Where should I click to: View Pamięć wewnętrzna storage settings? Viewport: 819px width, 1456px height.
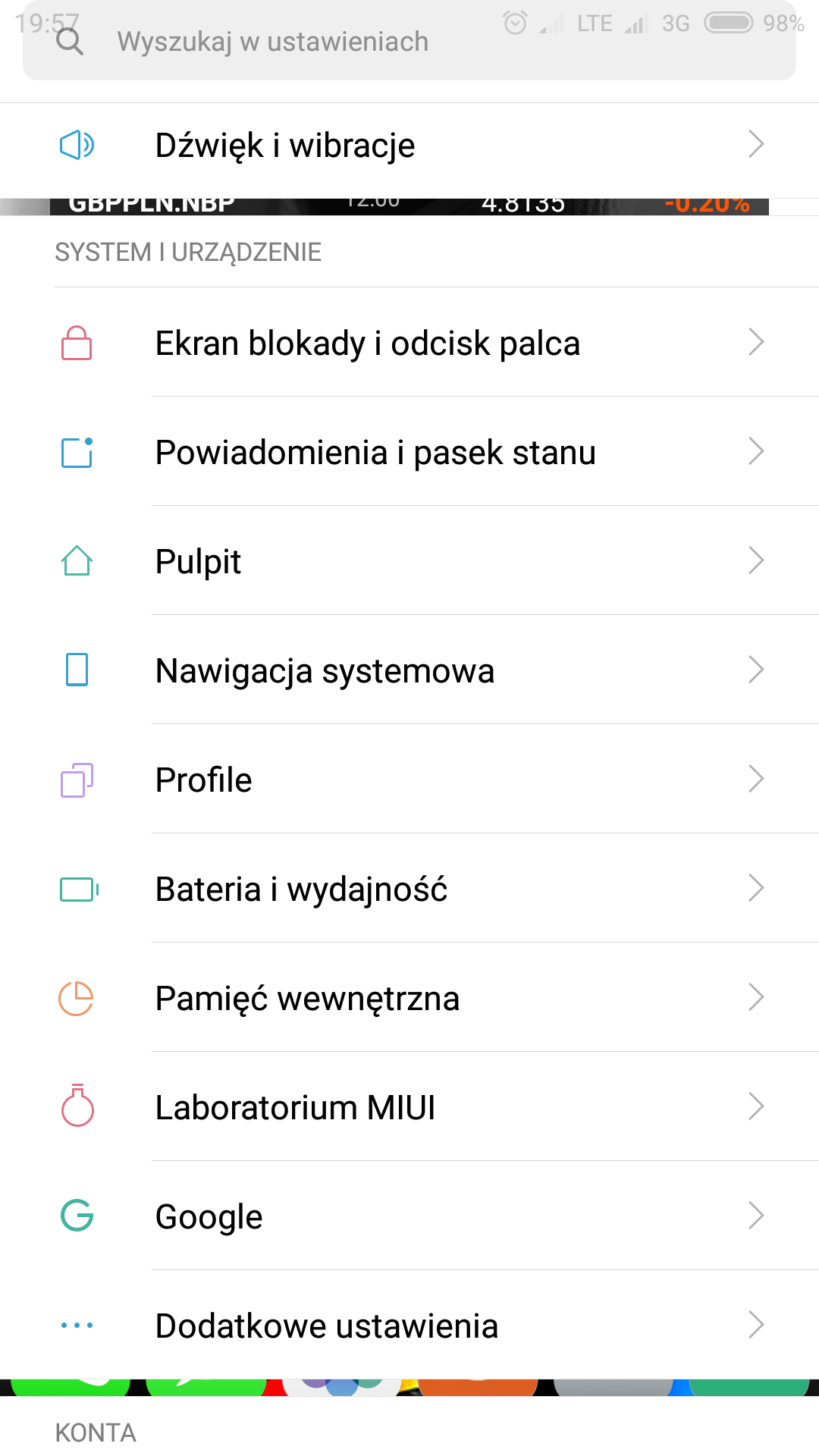409,998
